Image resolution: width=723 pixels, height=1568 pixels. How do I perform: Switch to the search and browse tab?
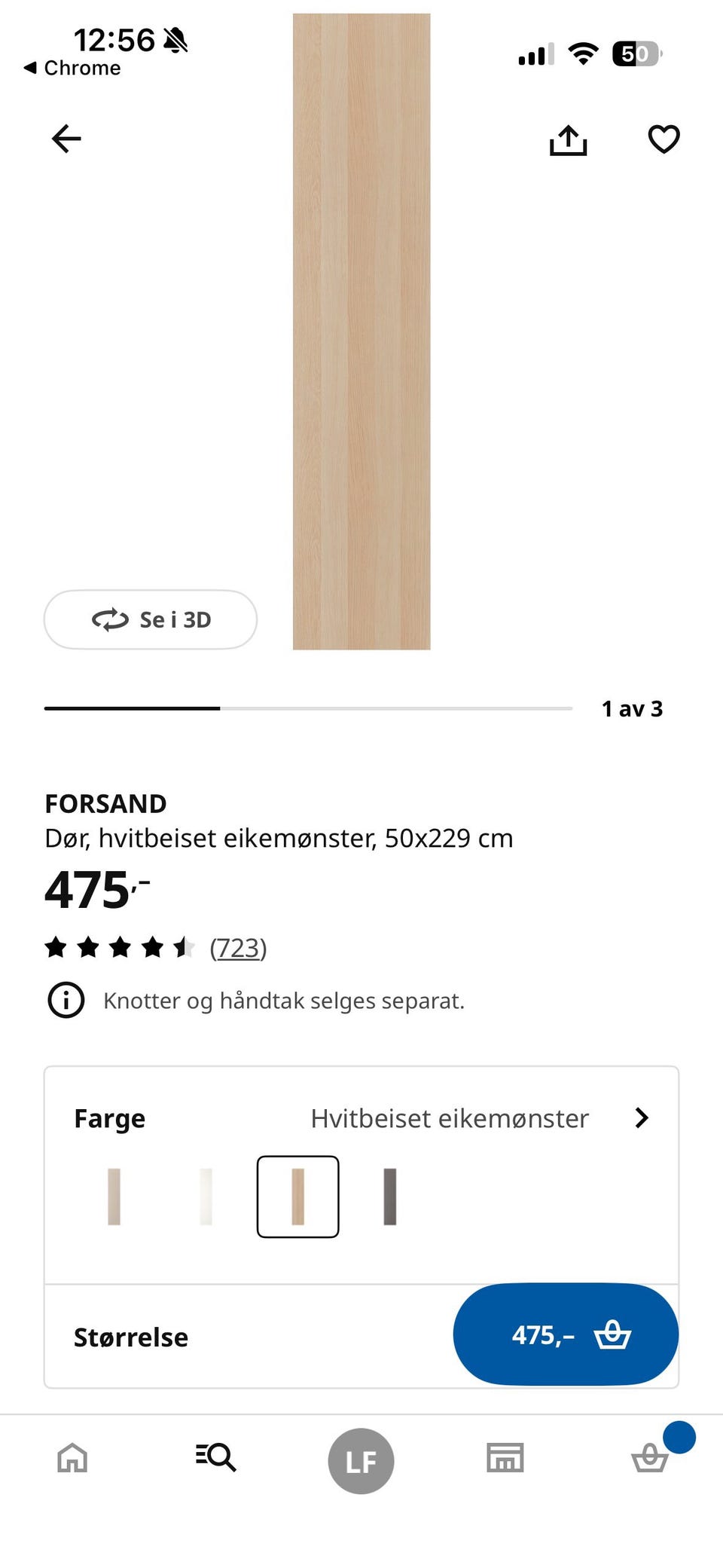(216, 1458)
